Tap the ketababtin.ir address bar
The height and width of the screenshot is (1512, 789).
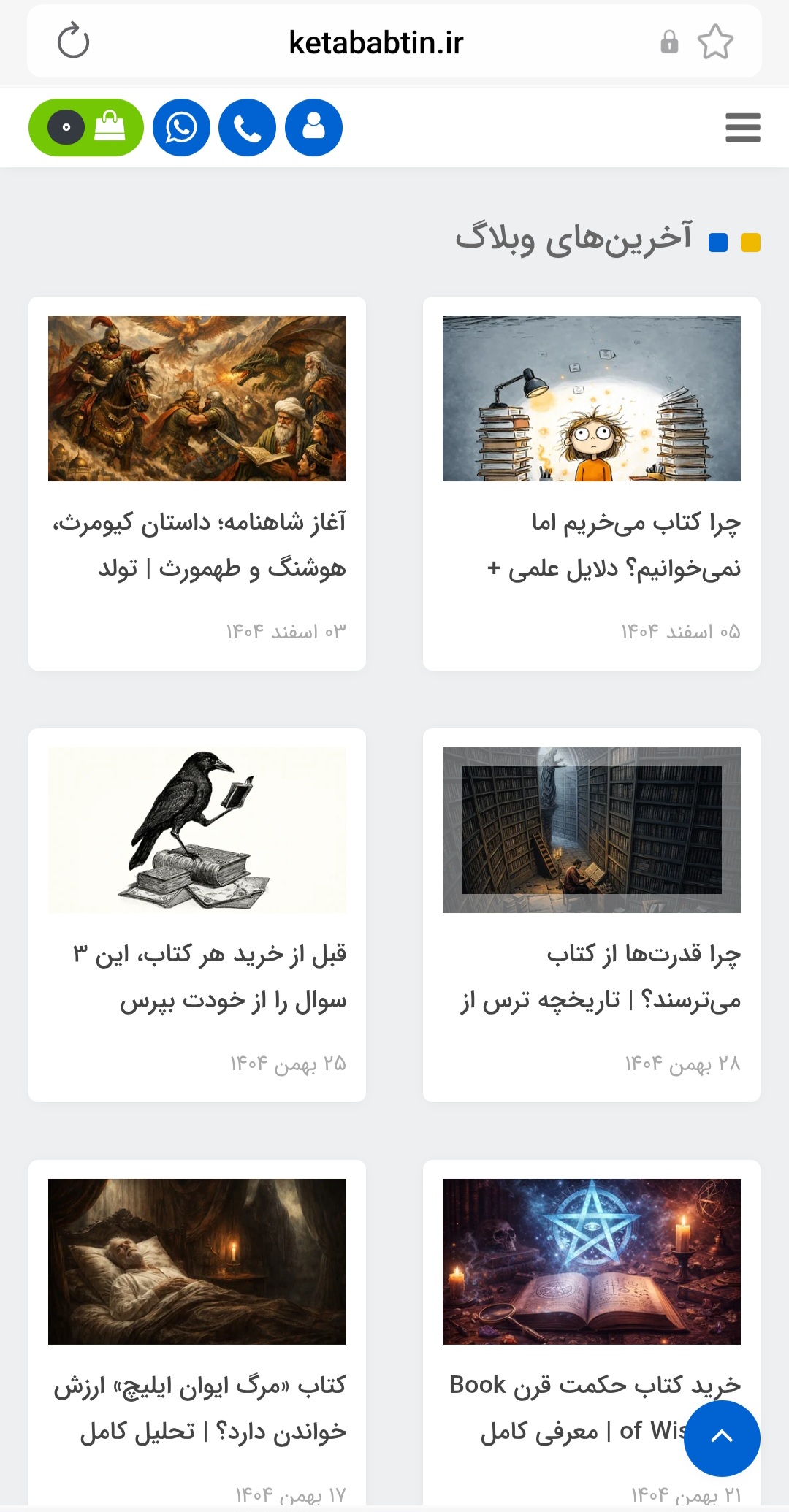[376, 42]
